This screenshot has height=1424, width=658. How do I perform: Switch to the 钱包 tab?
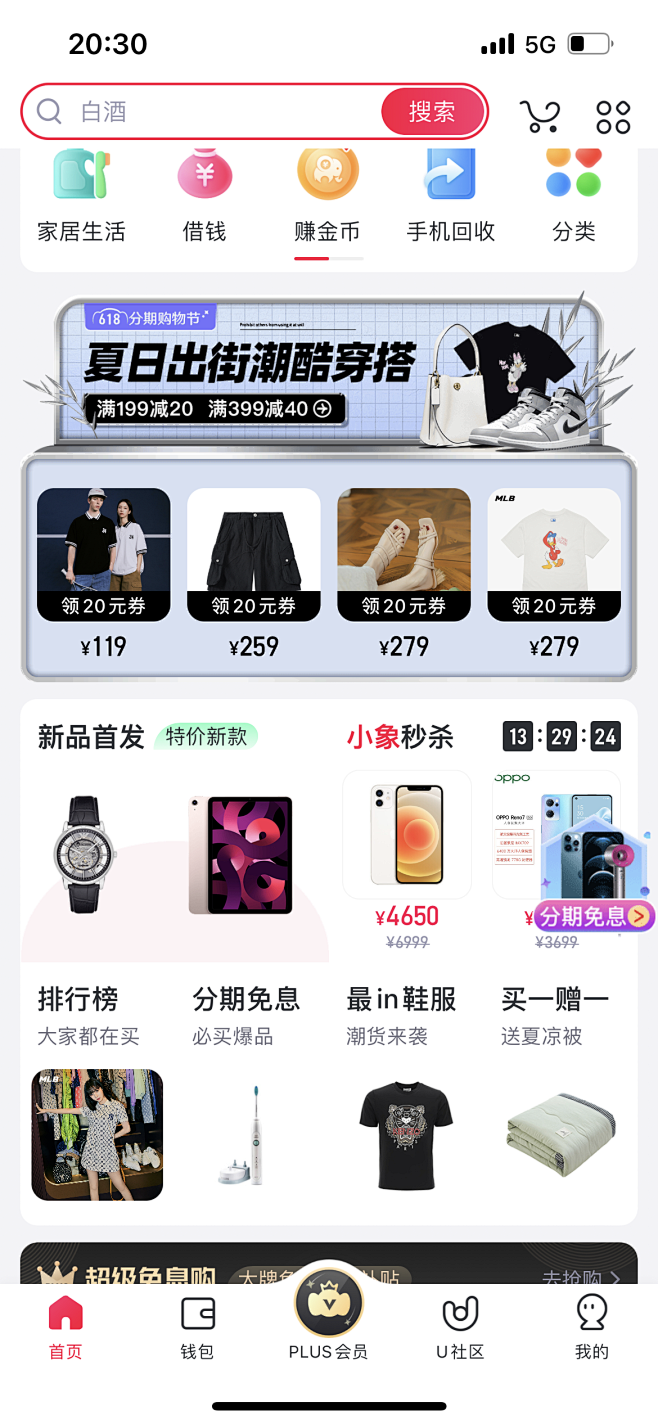coord(197,1327)
